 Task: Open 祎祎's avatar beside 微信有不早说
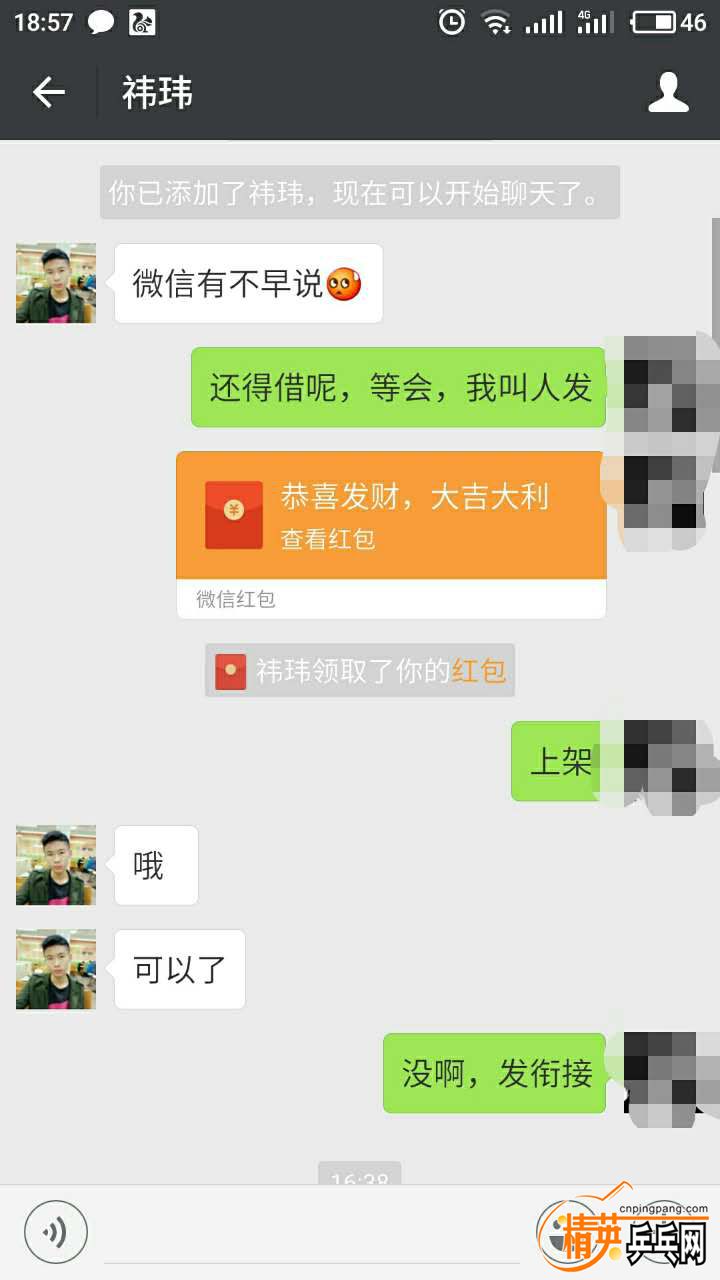56,283
